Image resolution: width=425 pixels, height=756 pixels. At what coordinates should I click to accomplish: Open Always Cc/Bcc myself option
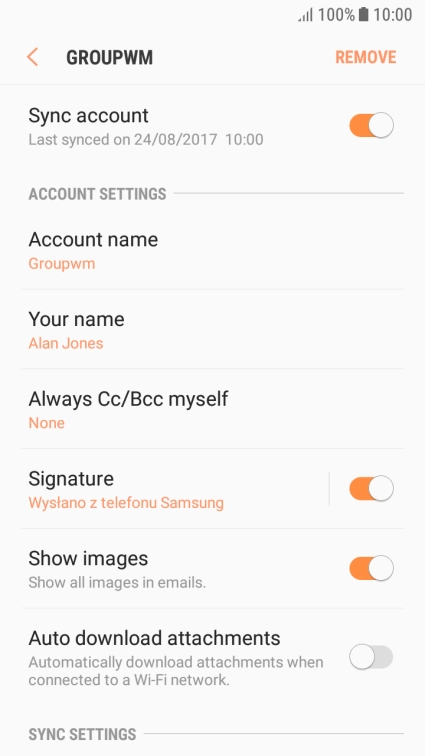pos(212,409)
